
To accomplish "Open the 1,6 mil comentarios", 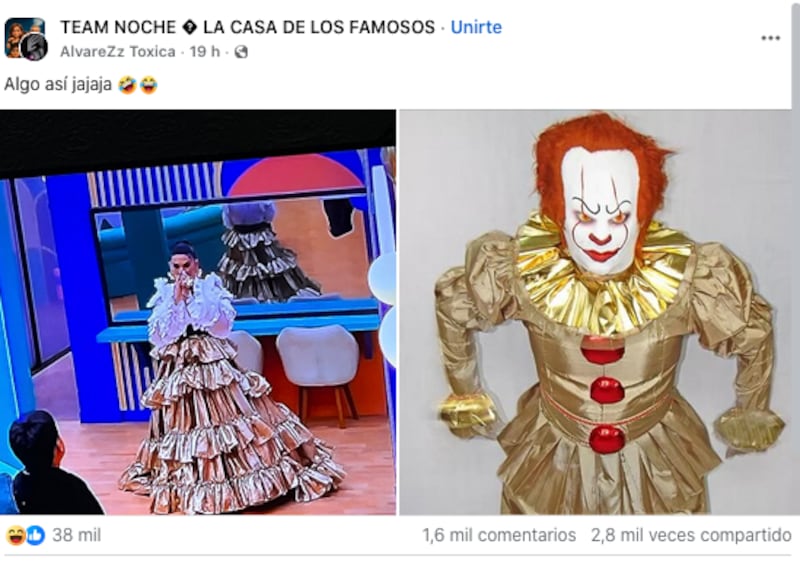I will pos(499,535).
